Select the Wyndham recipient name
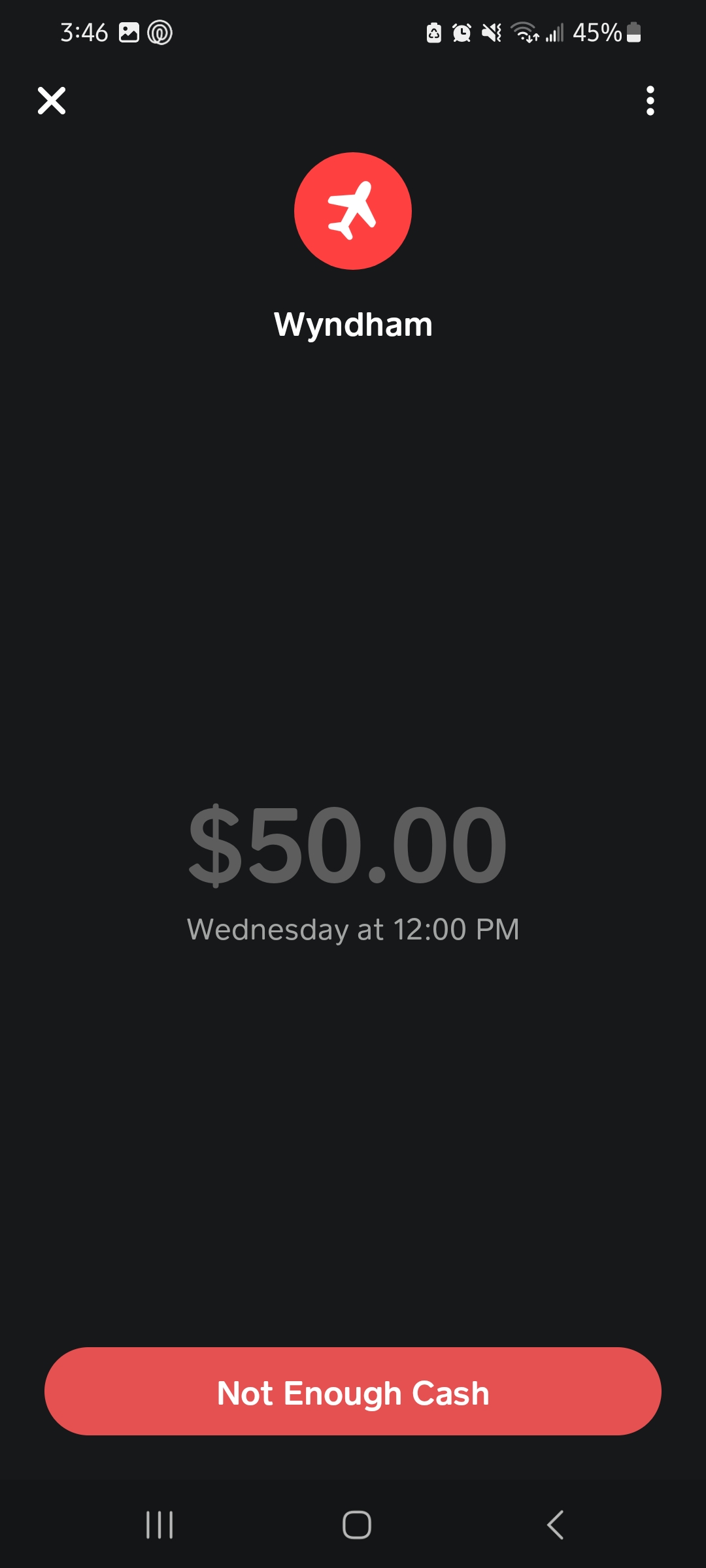The height and width of the screenshot is (1568, 706). 353,325
